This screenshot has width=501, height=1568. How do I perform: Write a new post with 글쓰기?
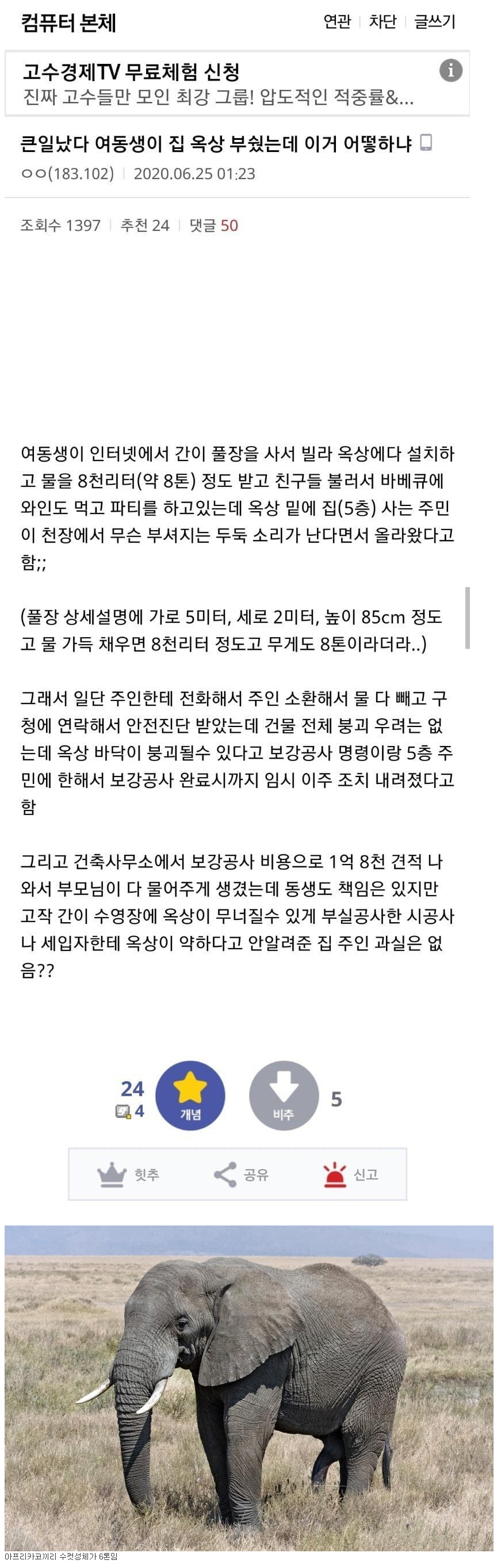434,22
